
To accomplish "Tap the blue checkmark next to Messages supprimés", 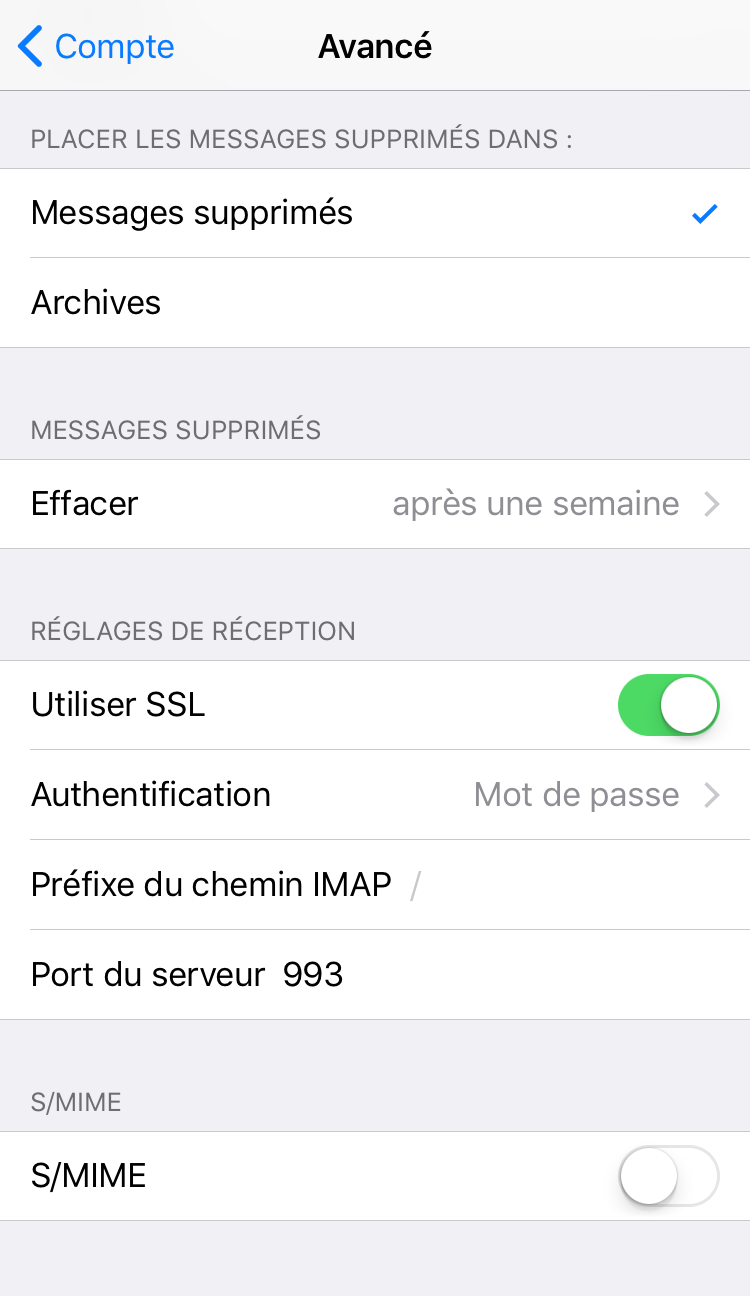I will point(705,212).
